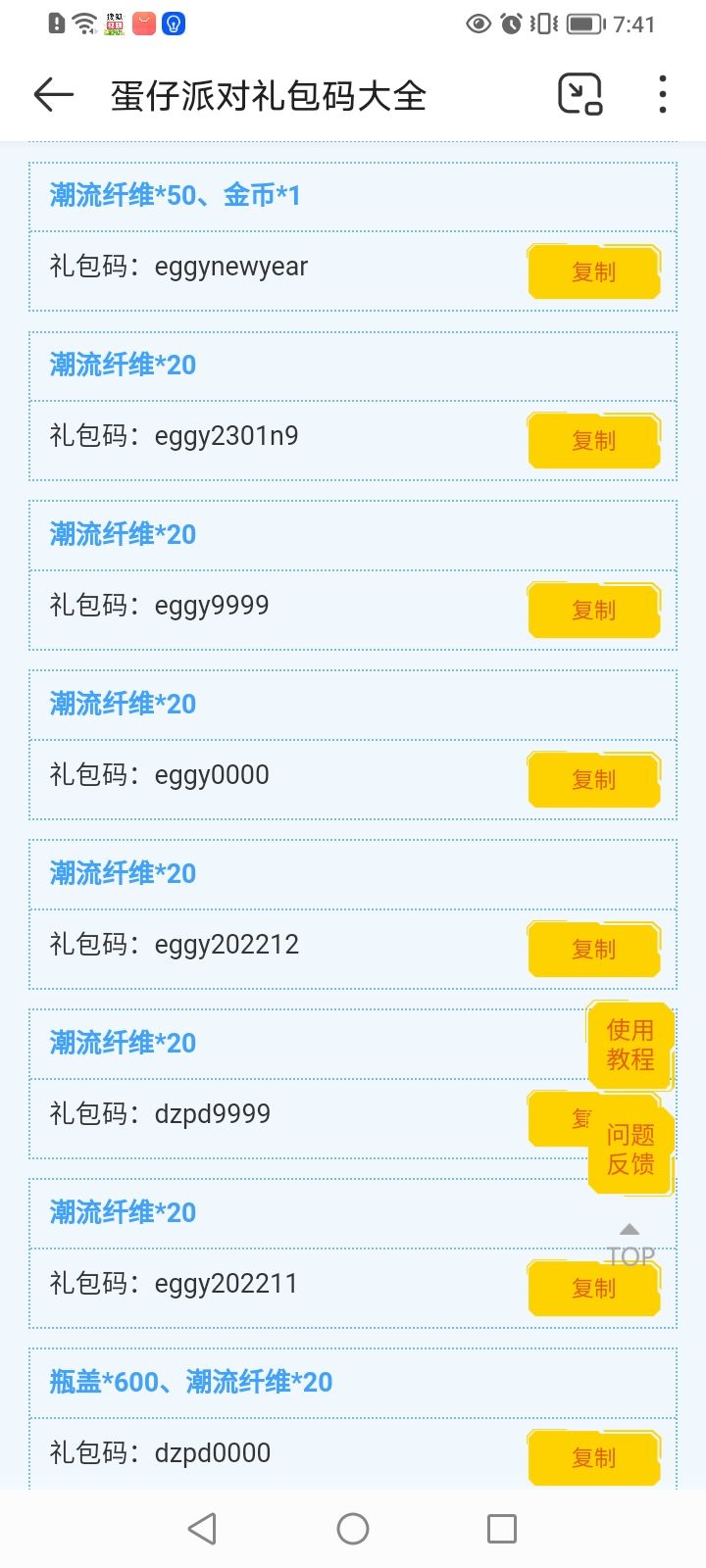Screen dimensions: 706x1568
Task: Open the recent apps view
Action: pos(502,1529)
